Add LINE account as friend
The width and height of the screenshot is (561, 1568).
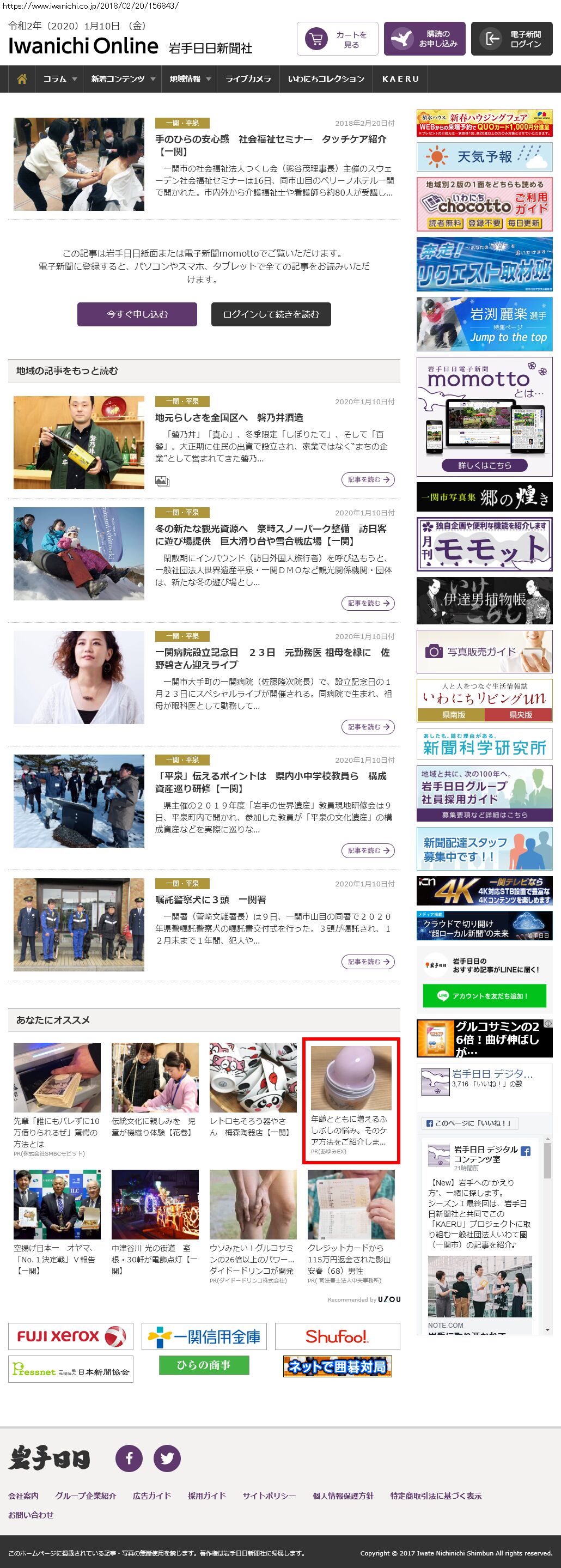484,996
